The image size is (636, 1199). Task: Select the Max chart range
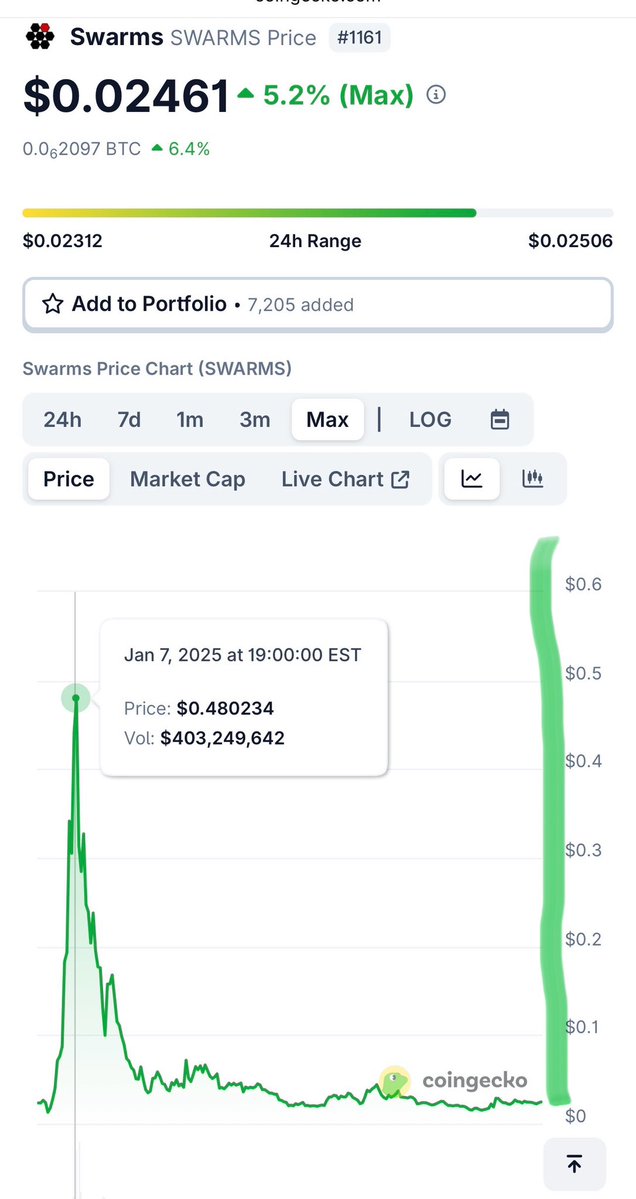pos(327,419)
